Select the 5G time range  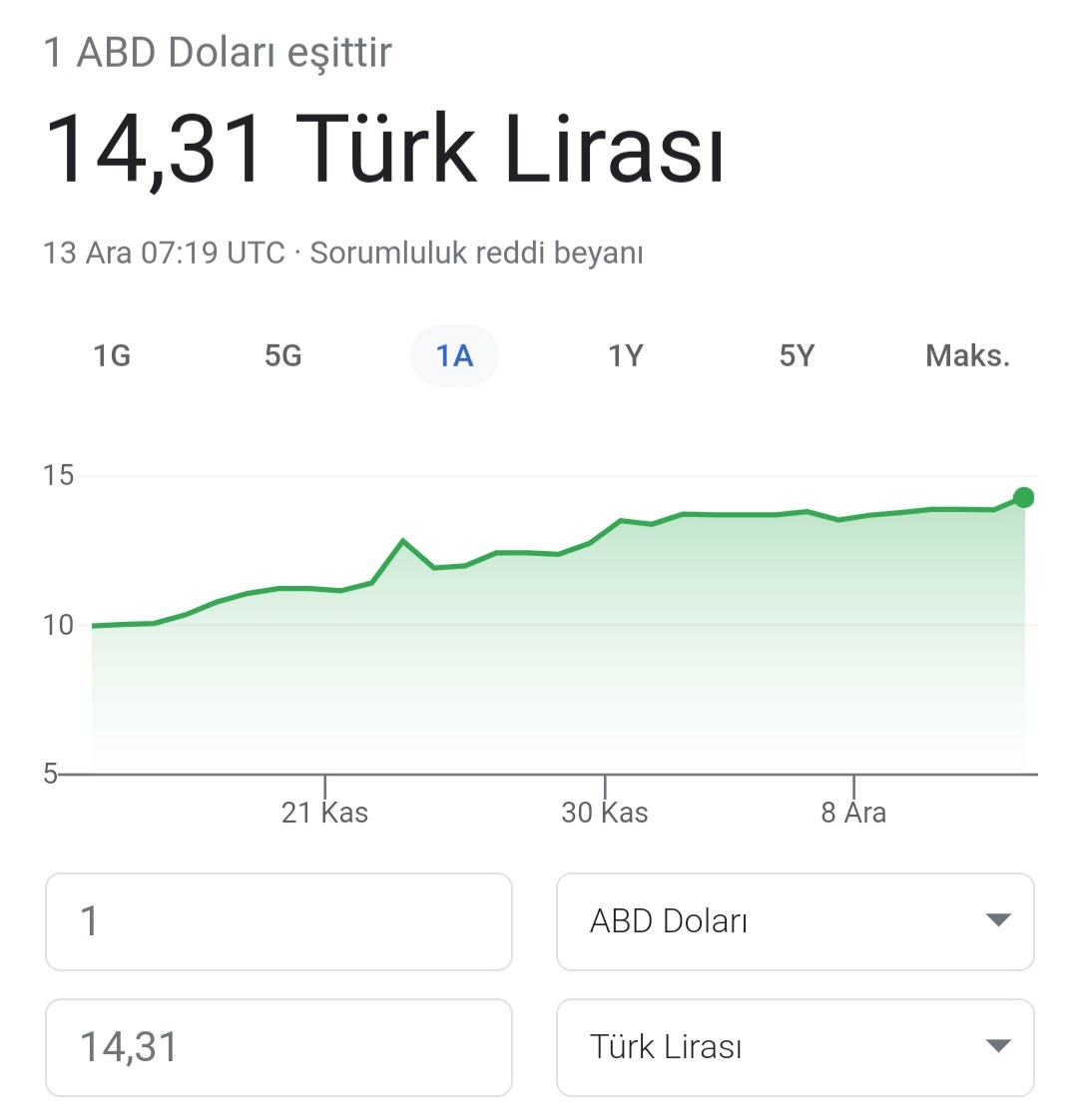(x=283, y=355)
